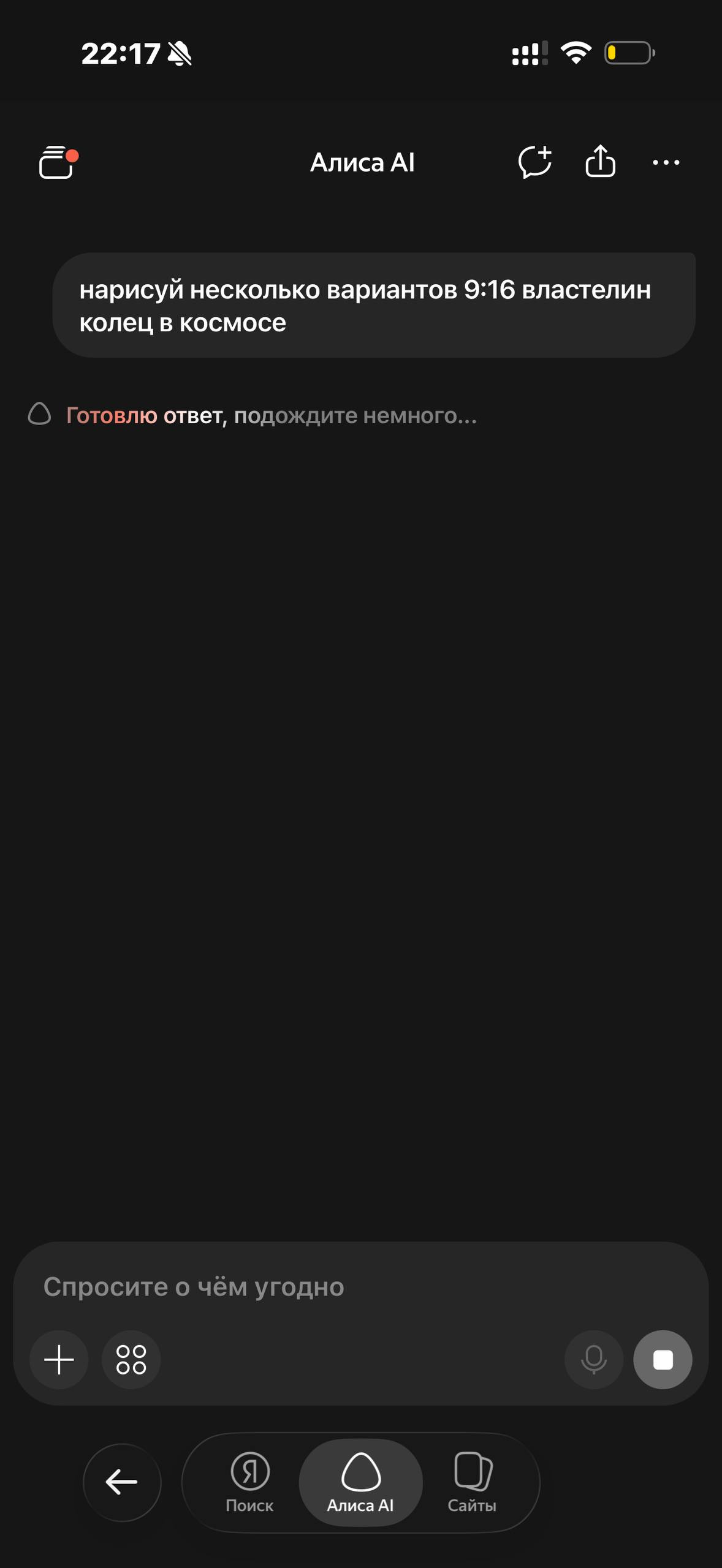Go back with the arrow button
The image size is (722, 1568).
click(122, 1482)
